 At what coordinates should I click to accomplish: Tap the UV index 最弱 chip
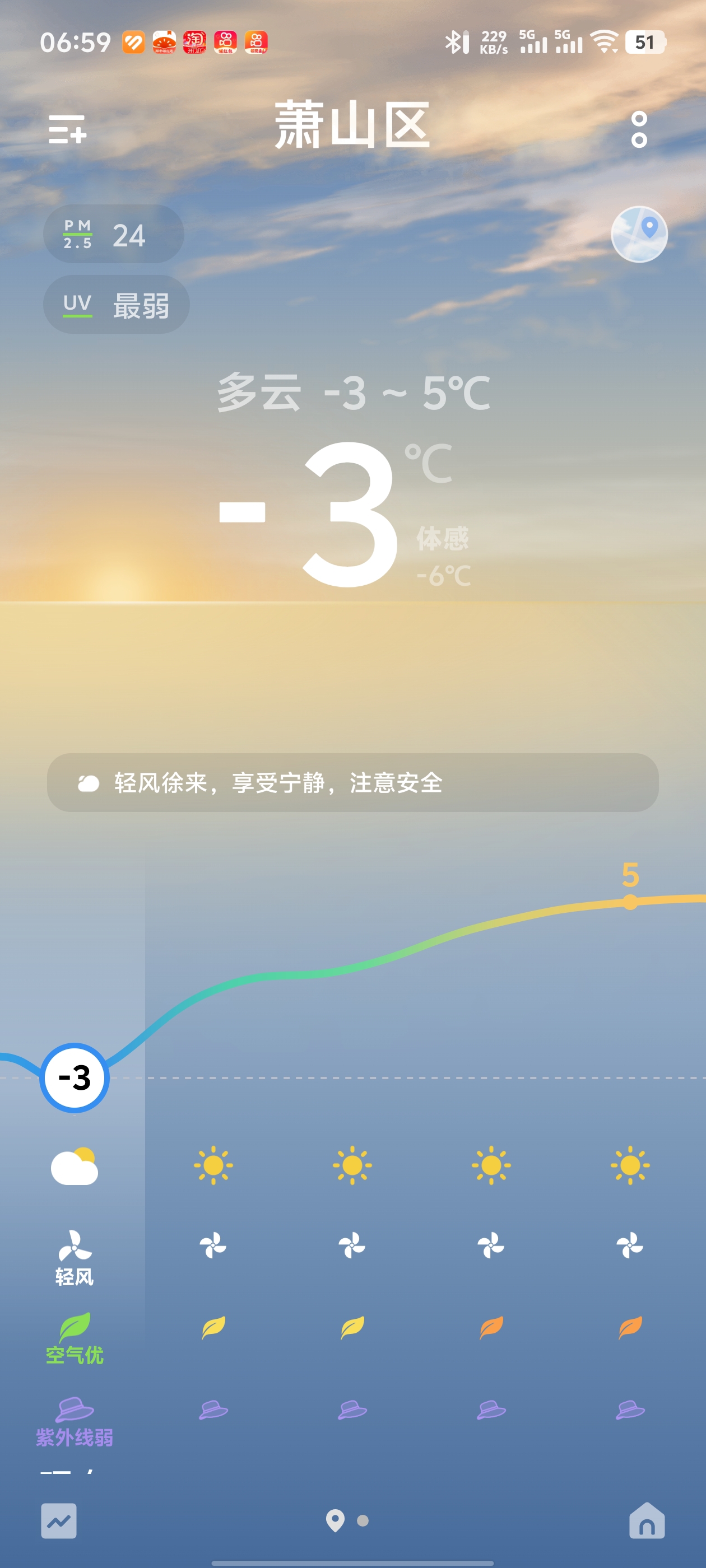[x=117, y=304]
